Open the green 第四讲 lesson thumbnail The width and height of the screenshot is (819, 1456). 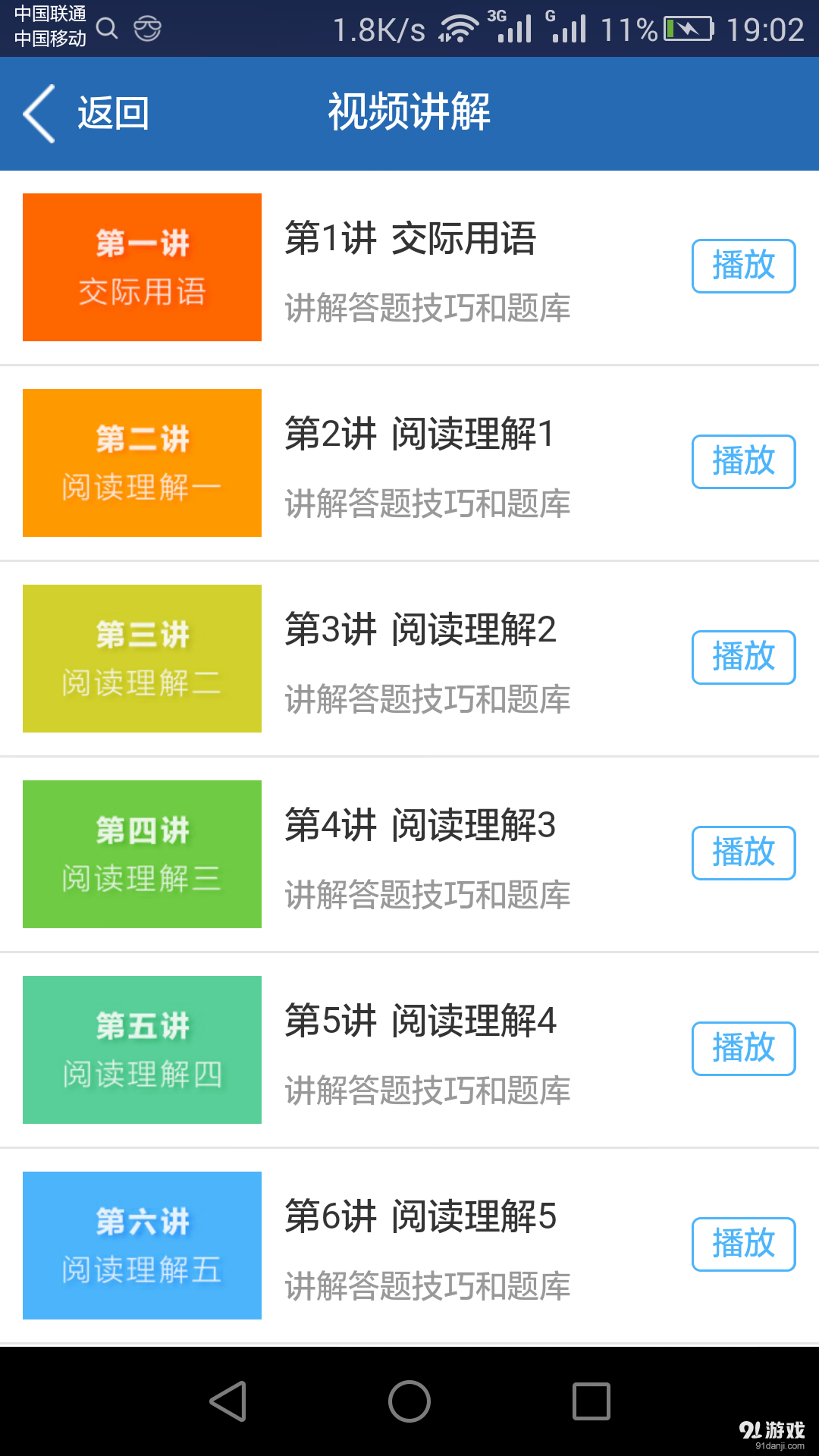click(x=142, y=854)
